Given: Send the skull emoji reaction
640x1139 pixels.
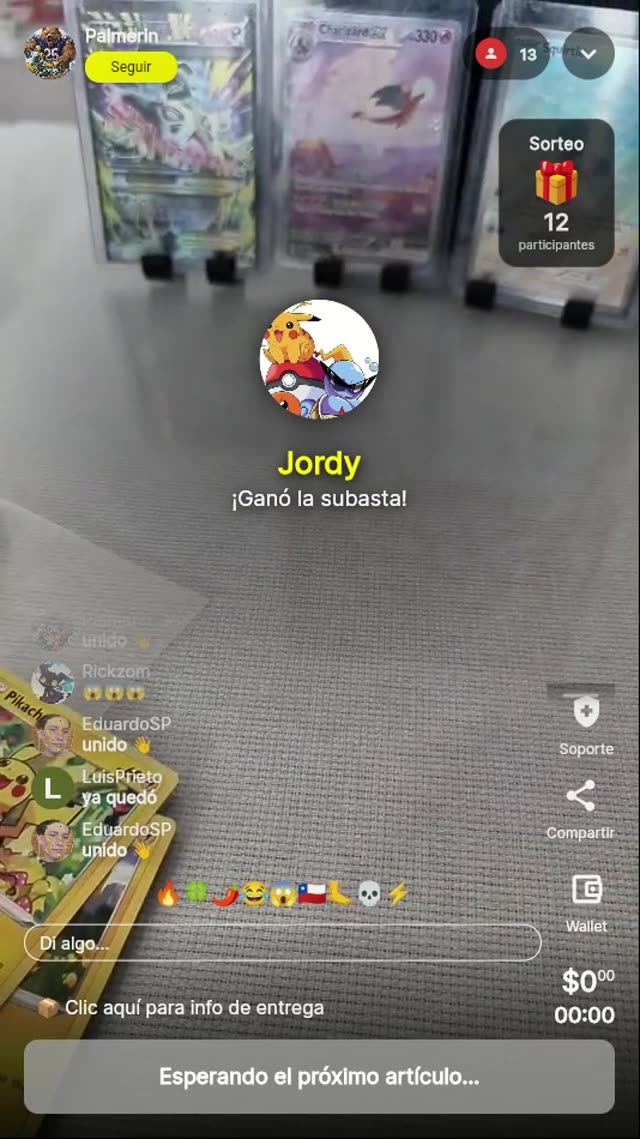Looking at the screenshot, I should click(369, 894).
